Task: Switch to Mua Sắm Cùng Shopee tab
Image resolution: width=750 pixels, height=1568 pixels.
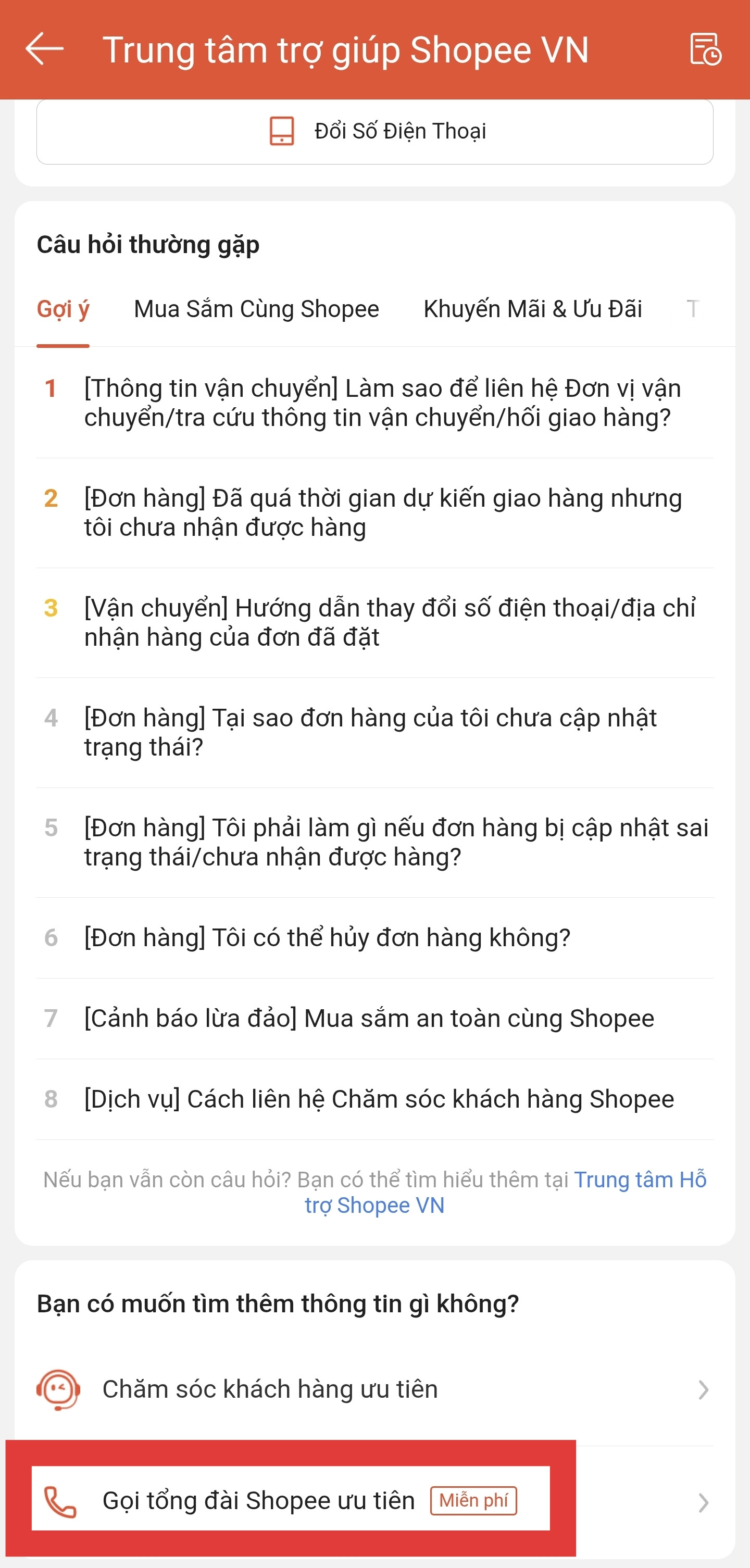Action: pyautogui.click(x=256, y=309)
